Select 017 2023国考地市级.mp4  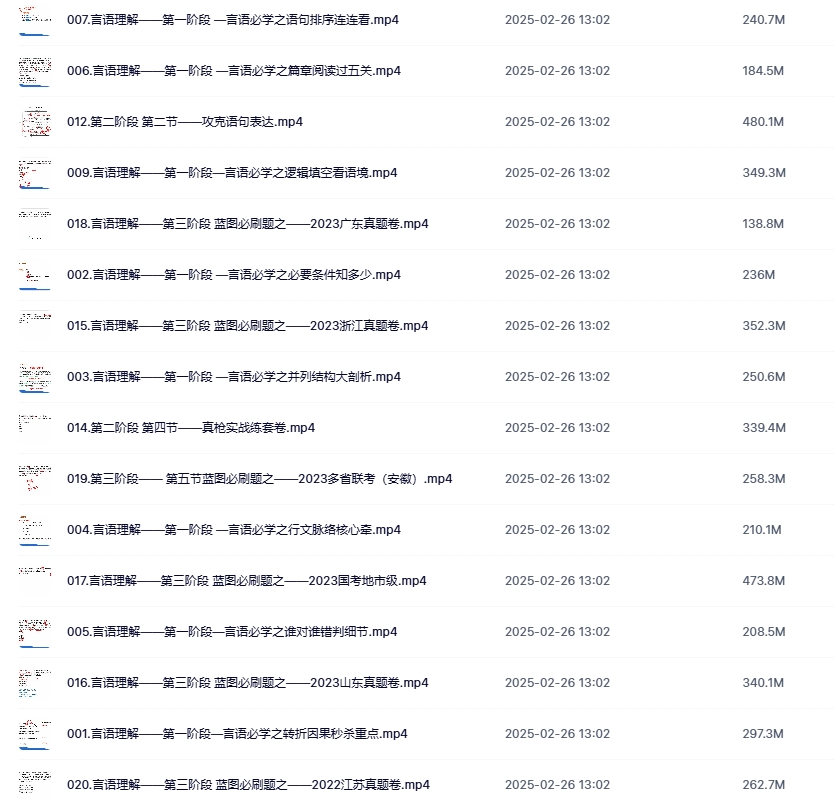pos(247,581)
